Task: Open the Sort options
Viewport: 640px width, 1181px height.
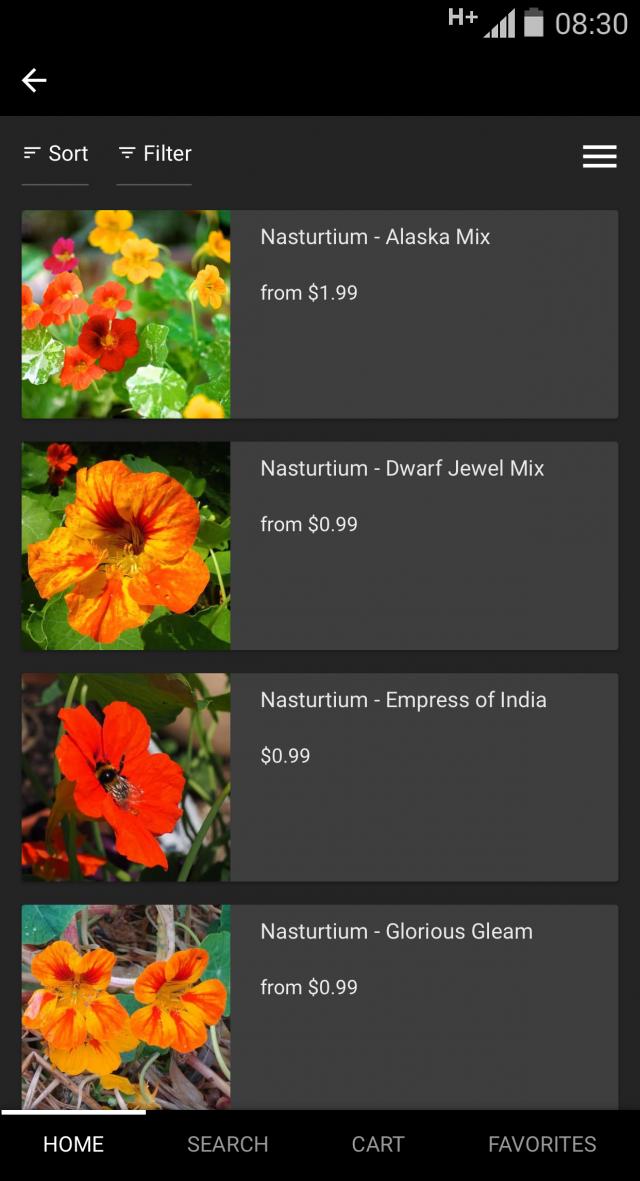Action: point(56,154)
